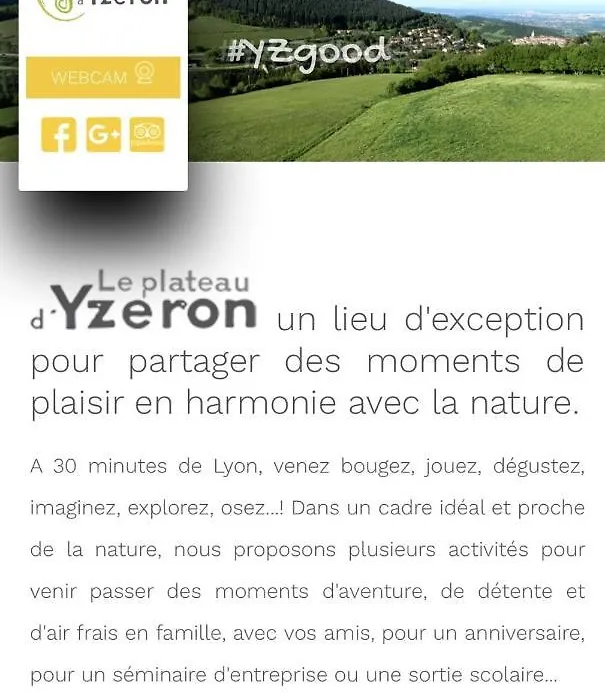Screen dimensions: 605x700
Task: Open the Facebook page icon
Action: tap(59, 134)
